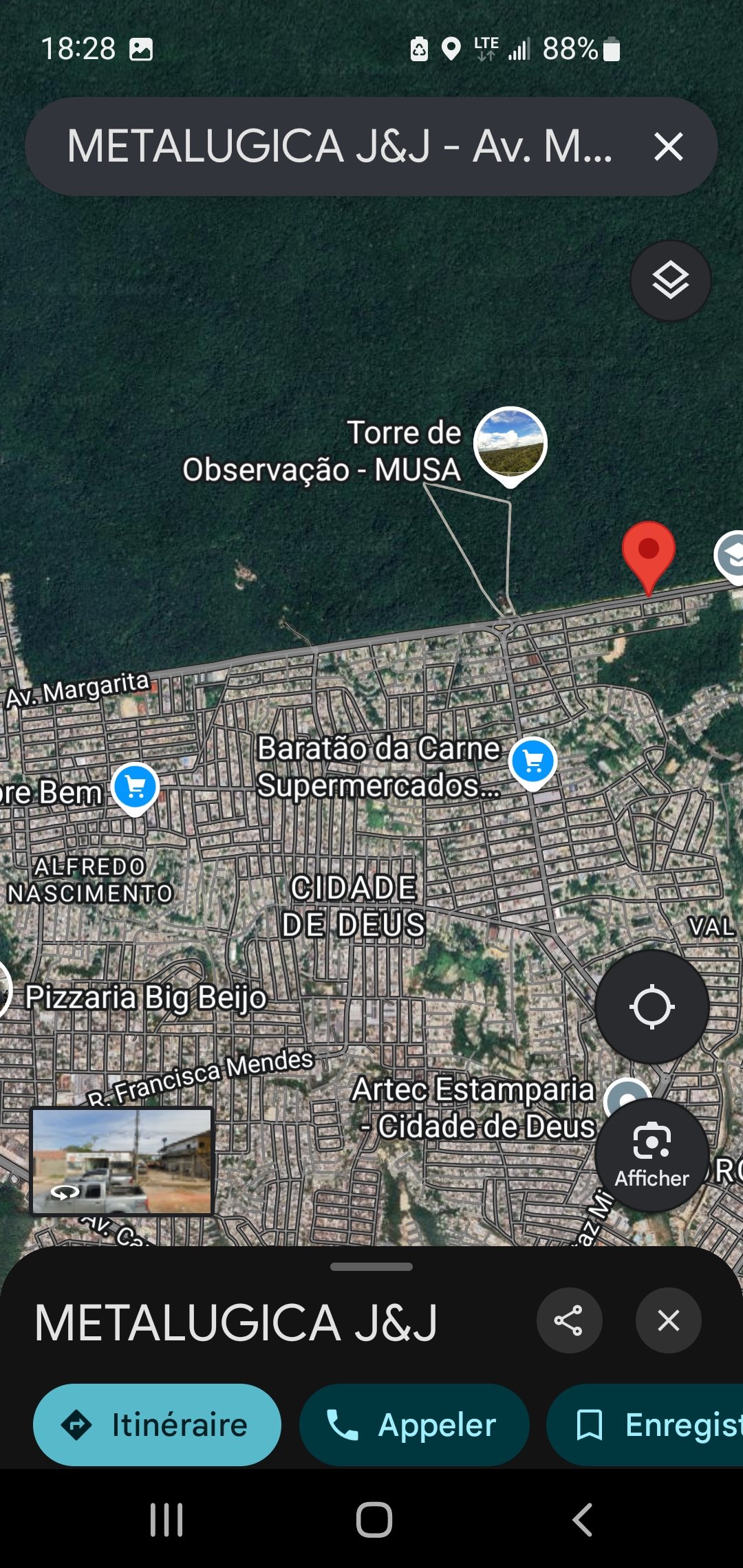Clear the METALUGICA J&J search query
Image resolution: width=743 pixels, height=1568 pixels.
tap(668, 147)
